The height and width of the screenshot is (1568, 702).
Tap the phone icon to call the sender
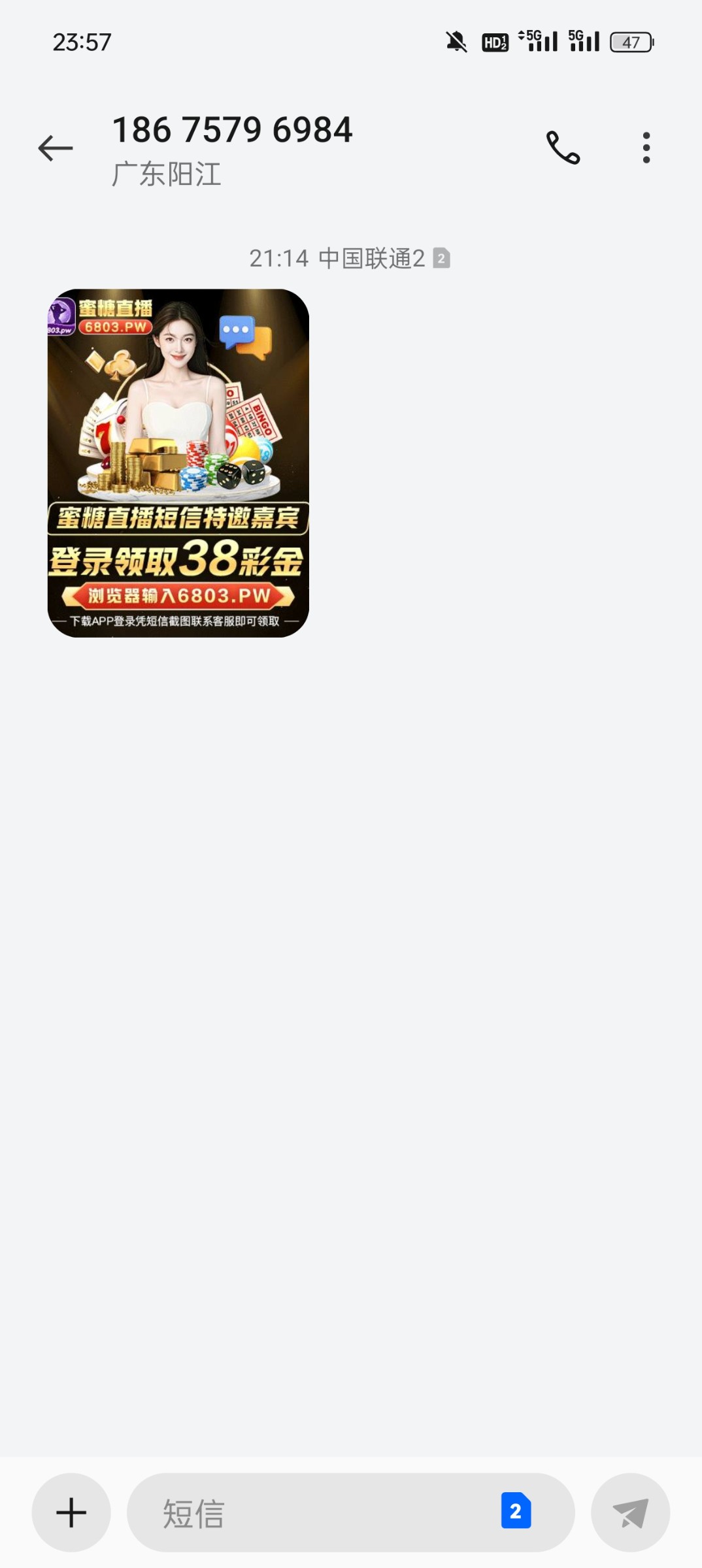tap(563, 148)
